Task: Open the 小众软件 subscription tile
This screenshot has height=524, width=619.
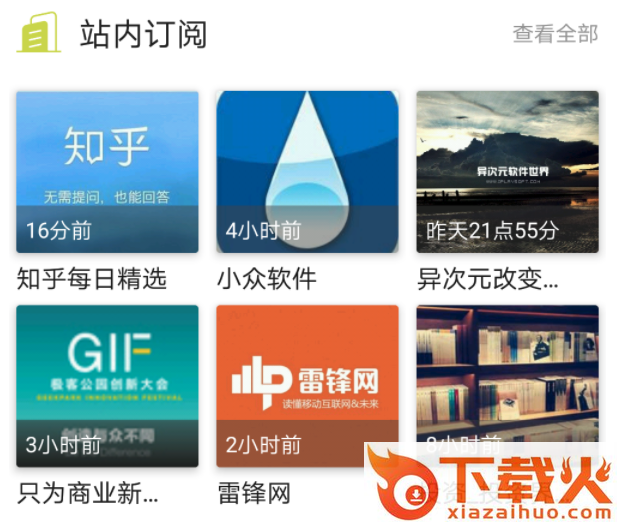Action: pyautogui.click(x=307, y=172)
